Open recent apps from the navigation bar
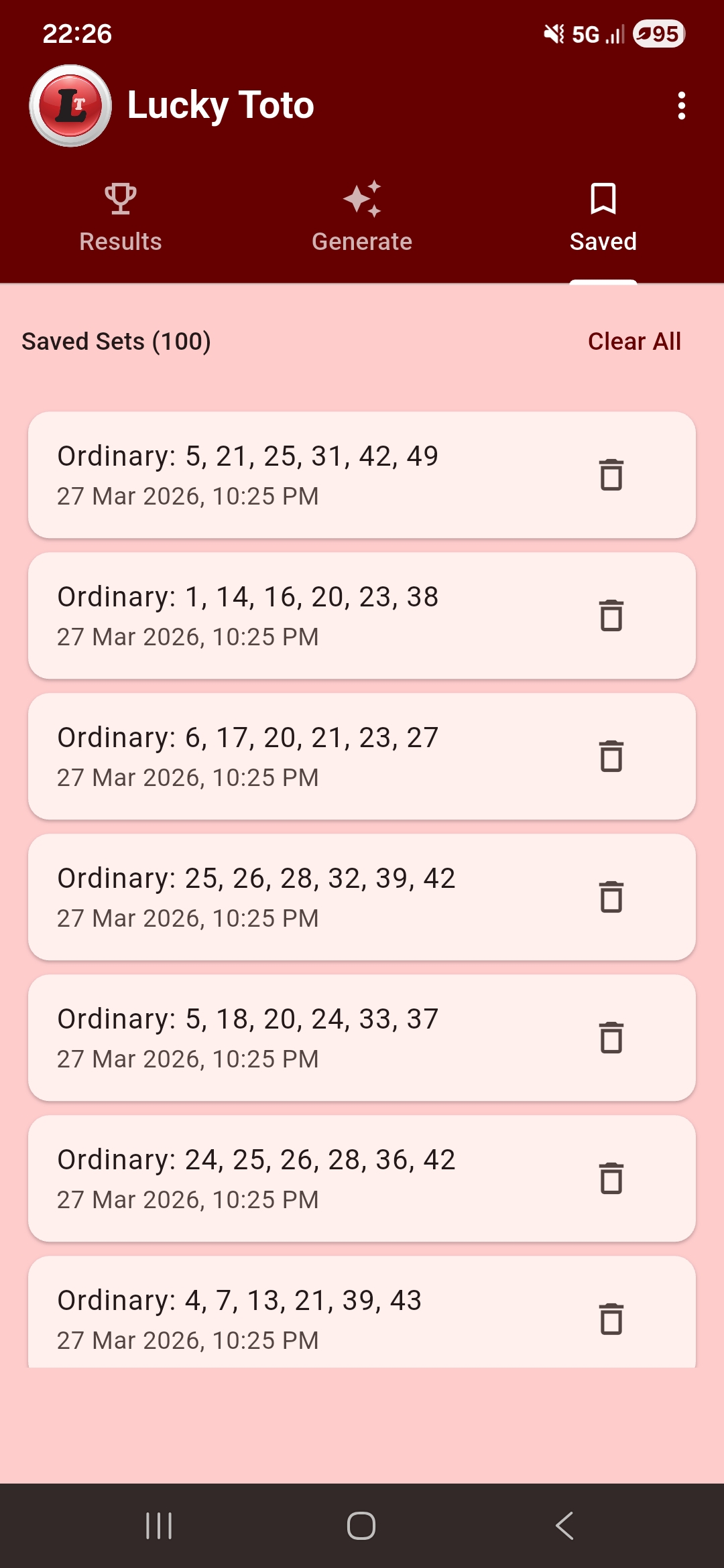Viewport: 724px width, 1568px height. (159, 1526)
